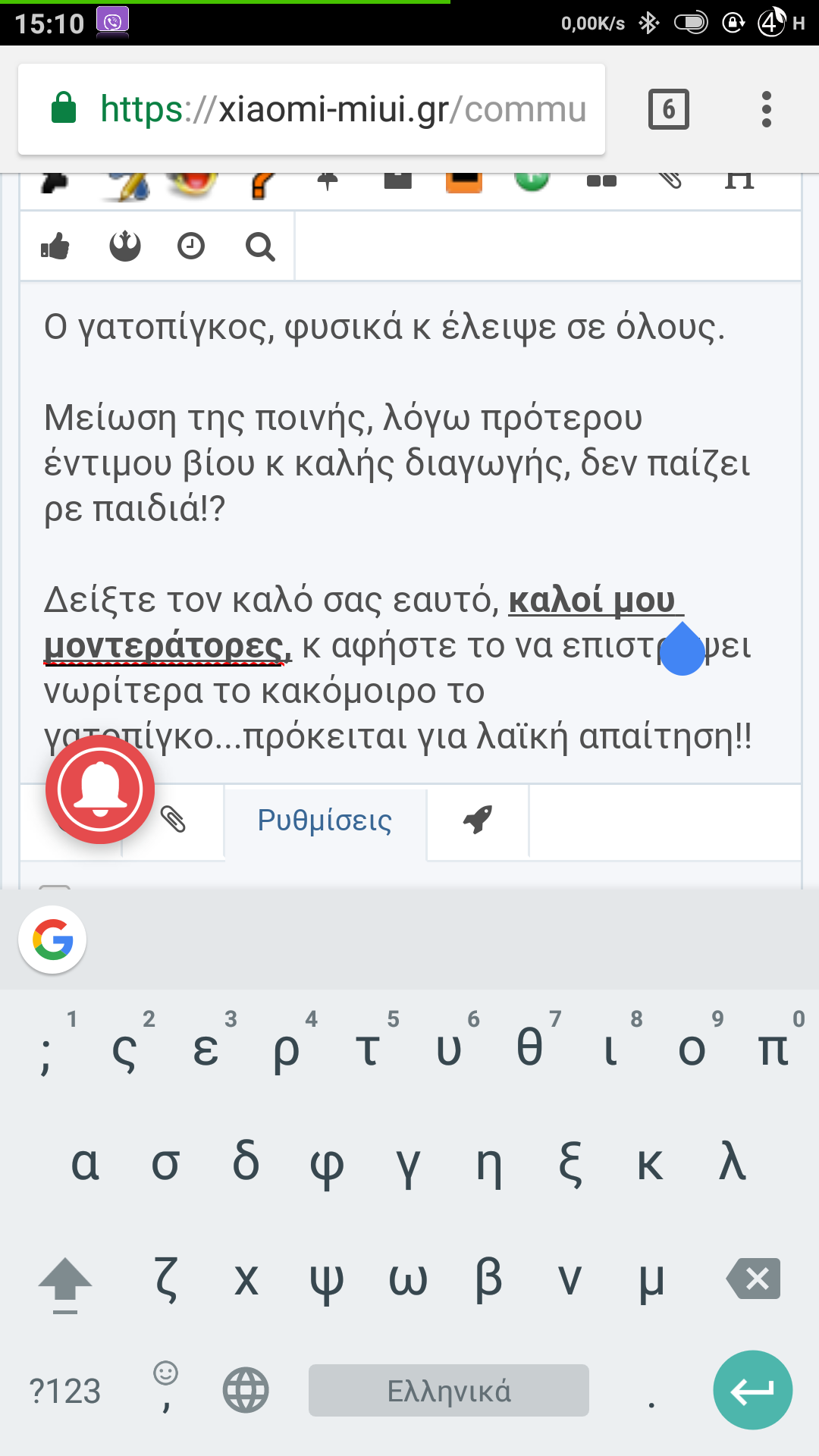Open the tab switcher showing 6 tabs
The image size is (819, 1456).
(x=668, y=109)
